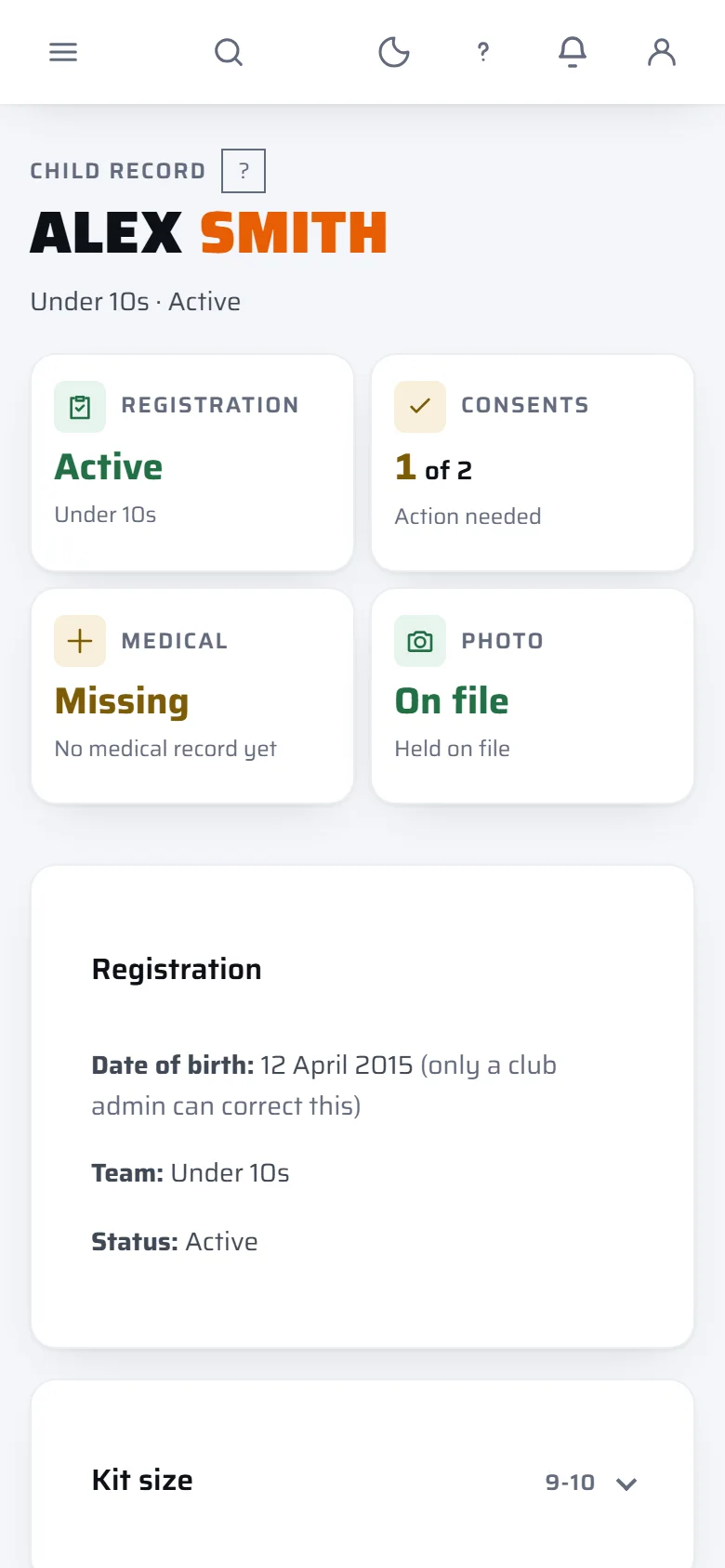The height and width of the screenshot is (1568, 725).
Task: Open the Registration summary card
Action: (x=192, y=463)
